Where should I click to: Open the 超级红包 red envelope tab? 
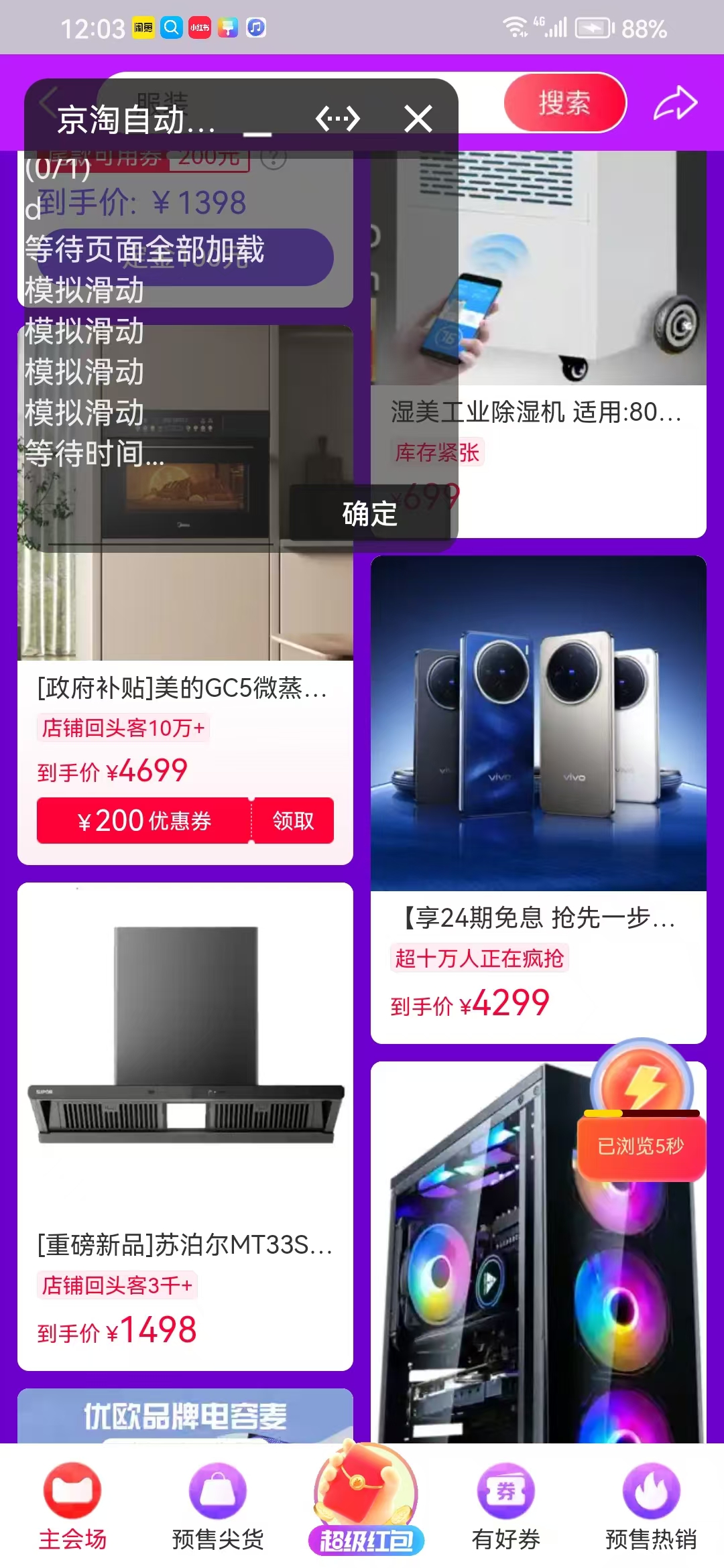[365, 1501]
